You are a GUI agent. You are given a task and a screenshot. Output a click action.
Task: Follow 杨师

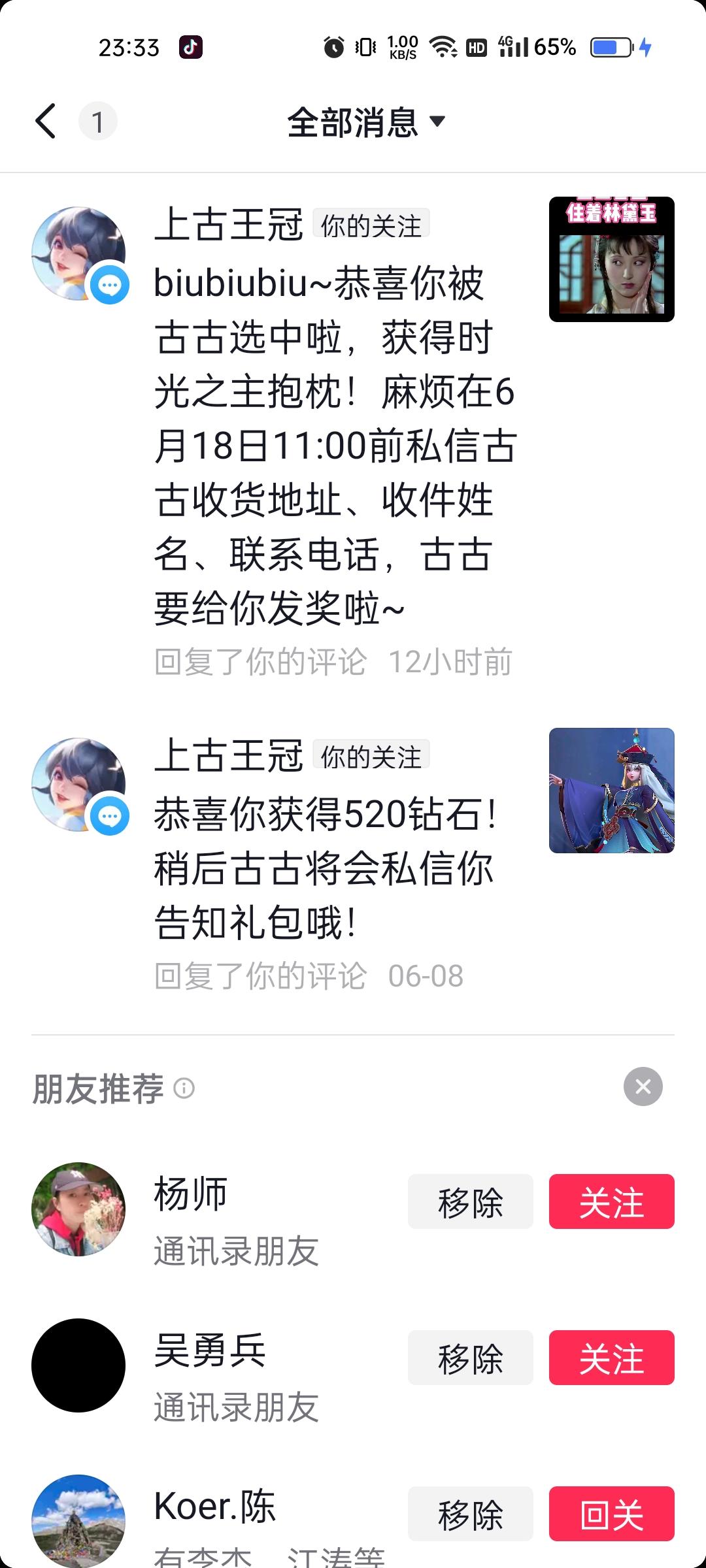tap(611, 1201)
